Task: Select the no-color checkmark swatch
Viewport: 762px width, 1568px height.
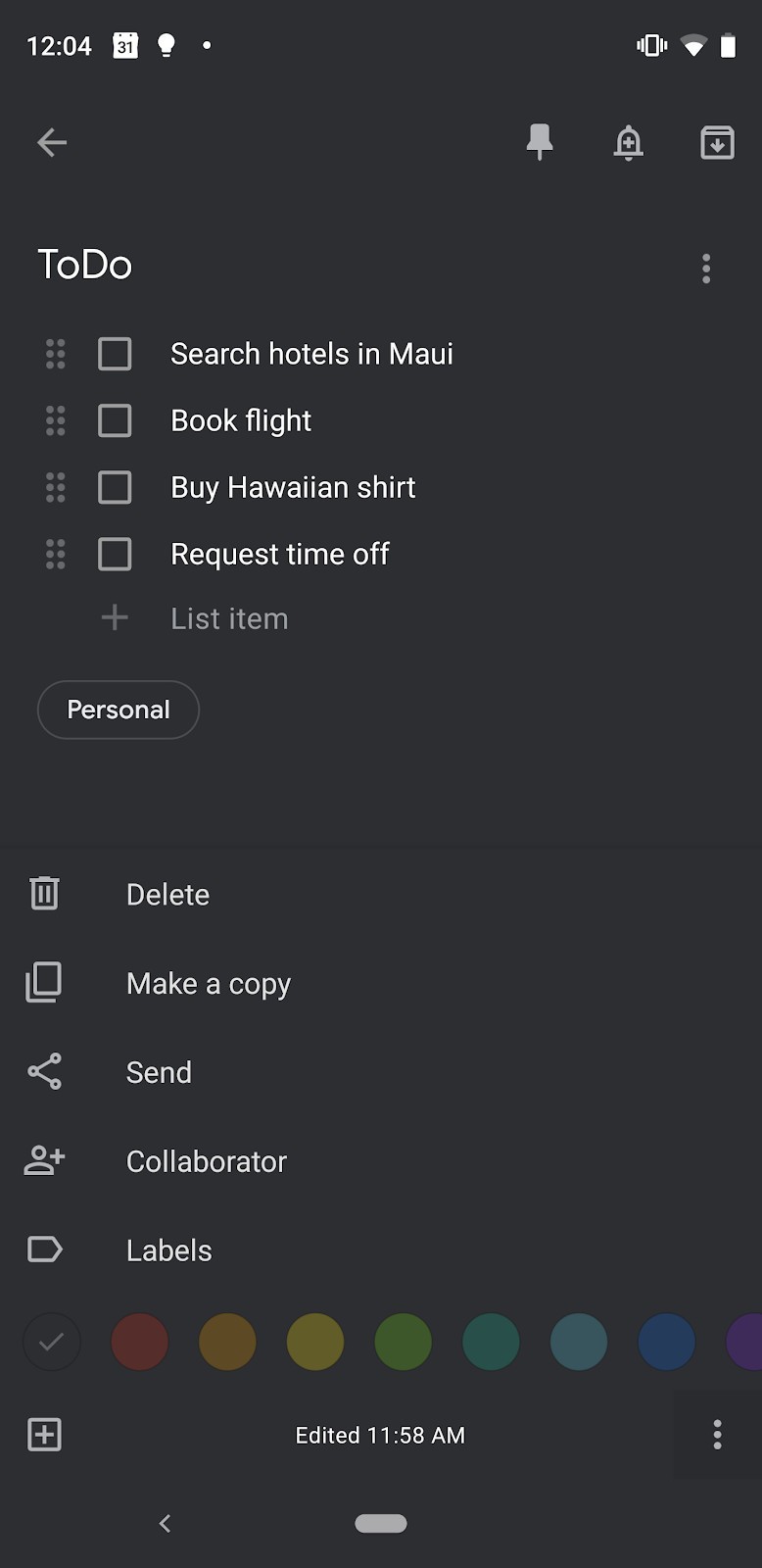Action: click(52, 1342)
